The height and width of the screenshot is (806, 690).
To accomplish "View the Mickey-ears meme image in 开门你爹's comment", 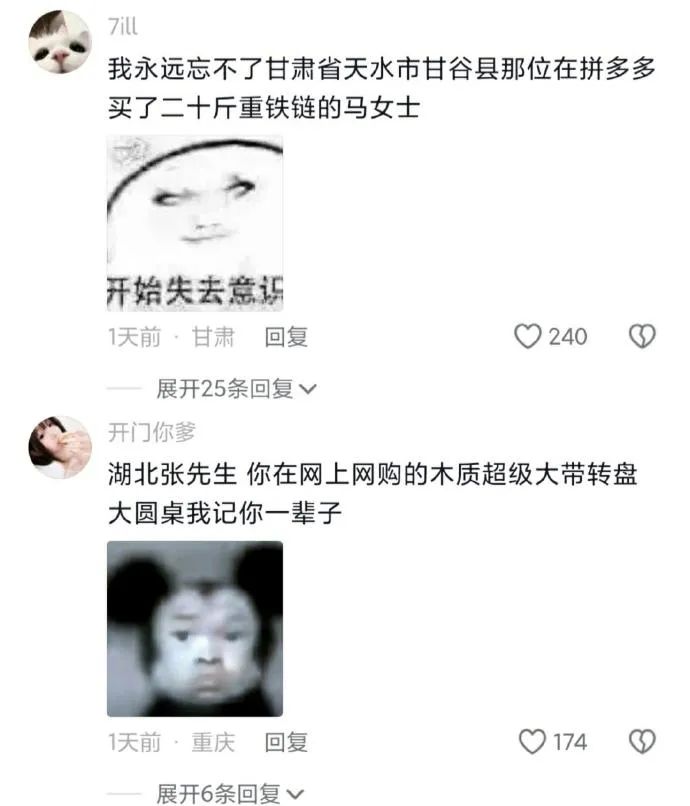I will (195, 629).
